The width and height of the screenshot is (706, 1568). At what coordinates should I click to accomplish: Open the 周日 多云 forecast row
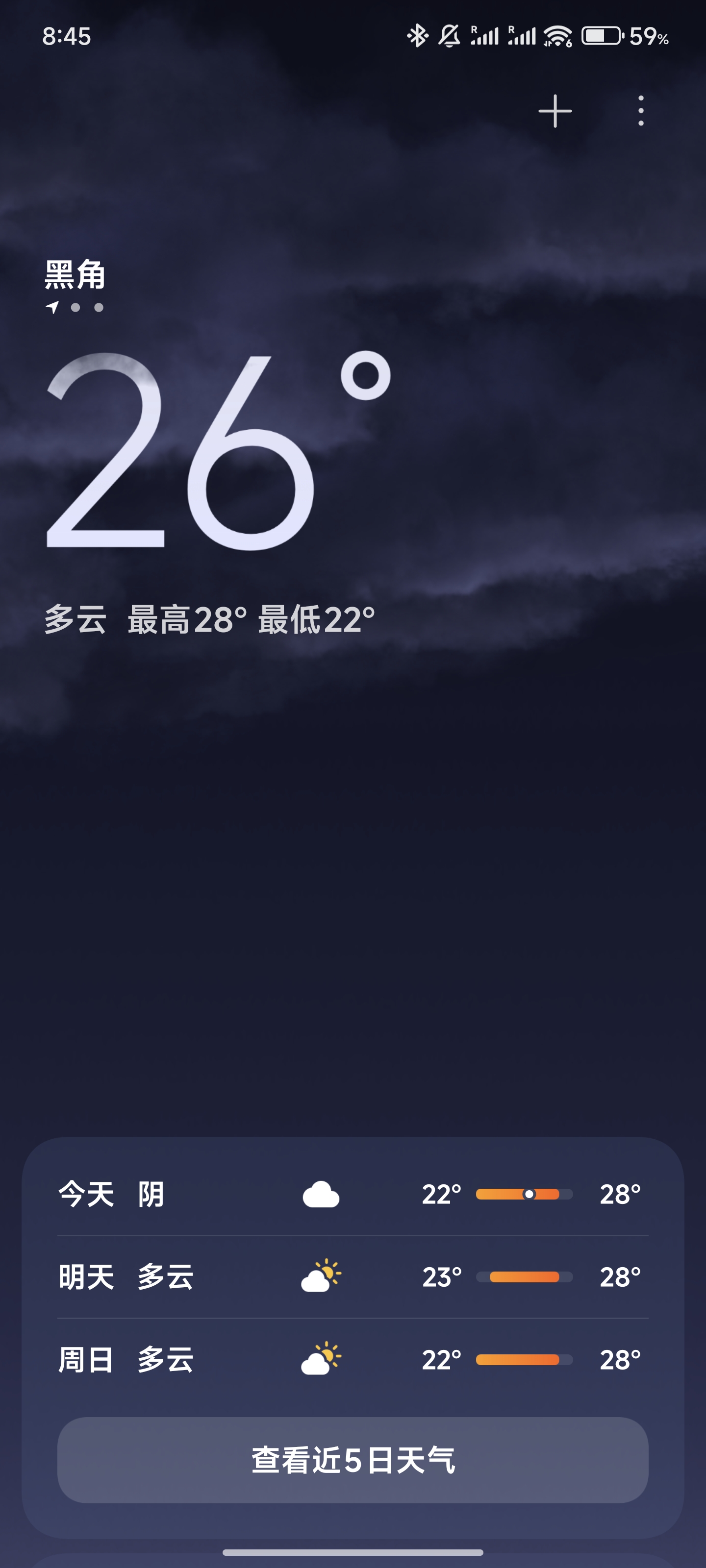(353, 1359)
